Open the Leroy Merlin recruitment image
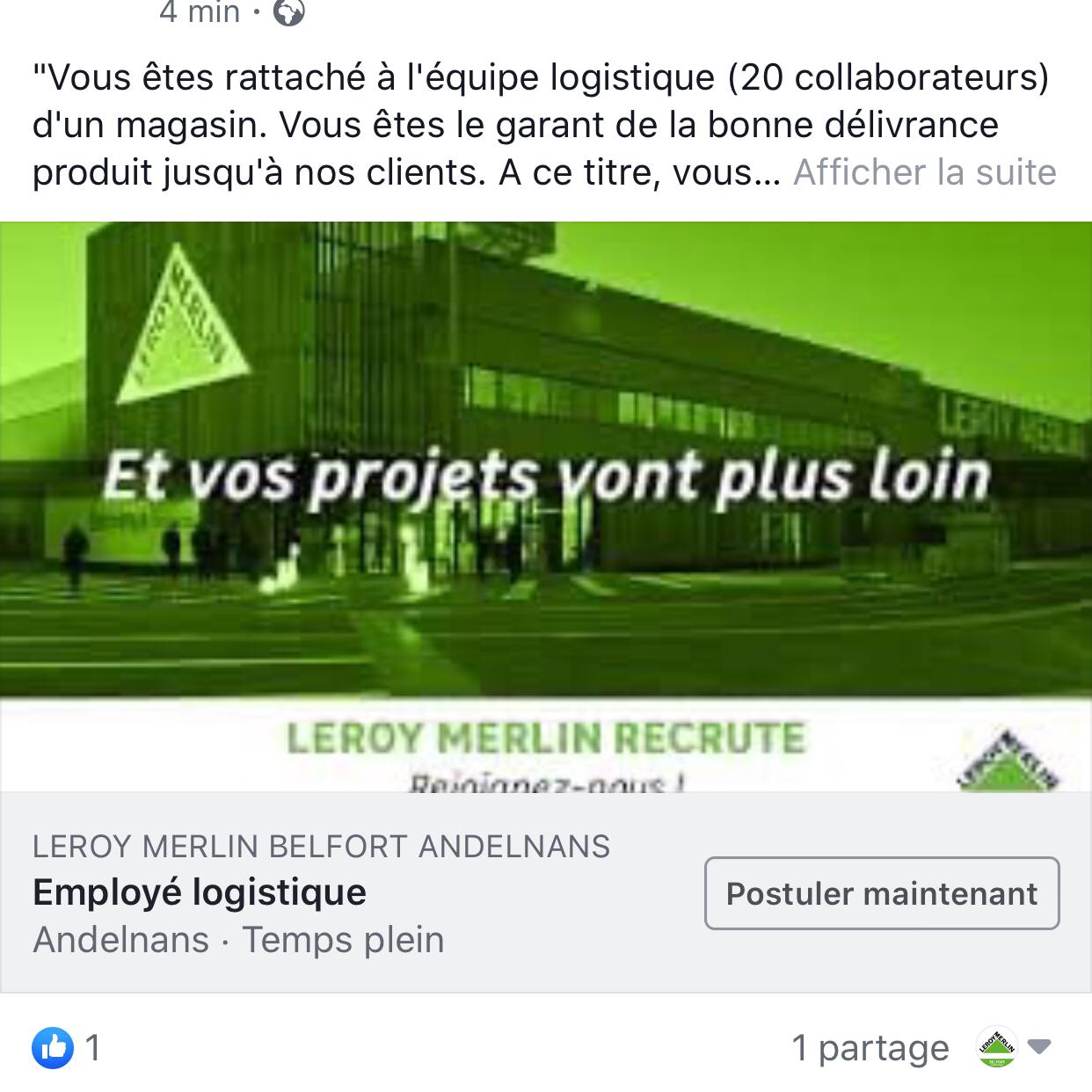Image resolution: width=1092 pixels, height=1092 pixels. (546, 506)
